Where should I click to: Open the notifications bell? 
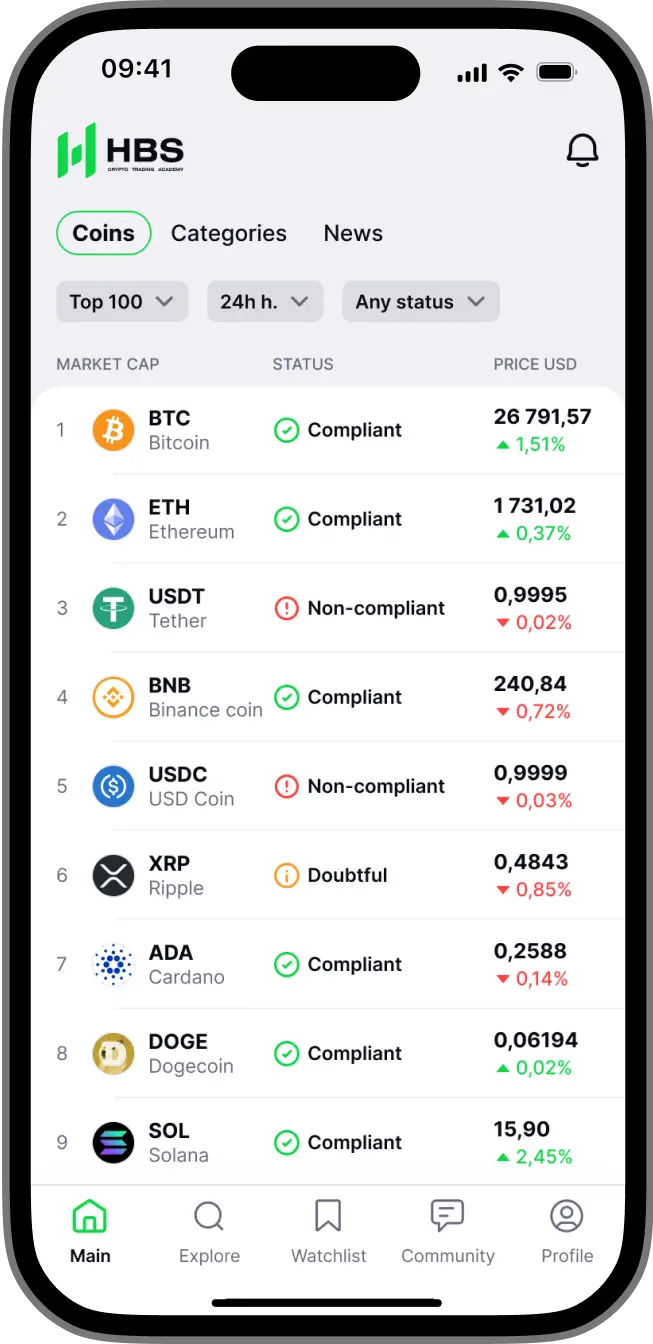(582, 151)
